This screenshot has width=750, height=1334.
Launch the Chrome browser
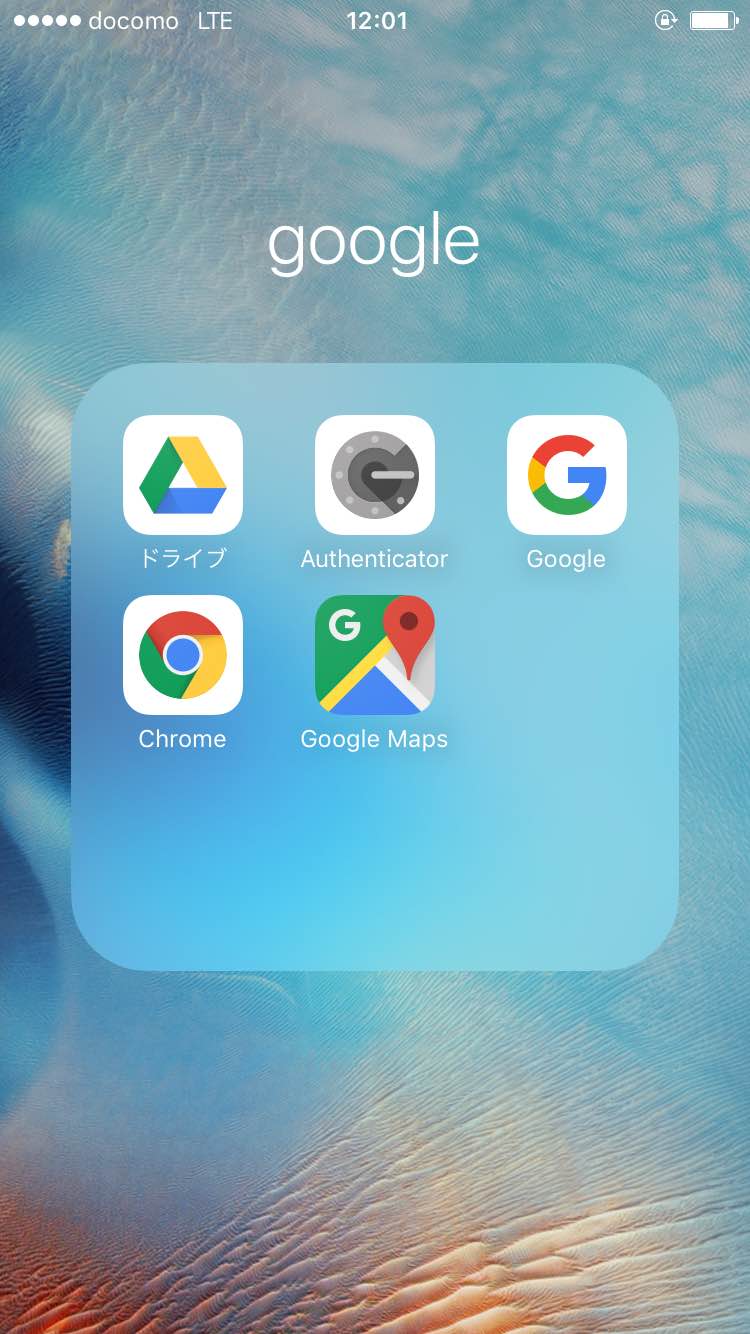[183, 655]
